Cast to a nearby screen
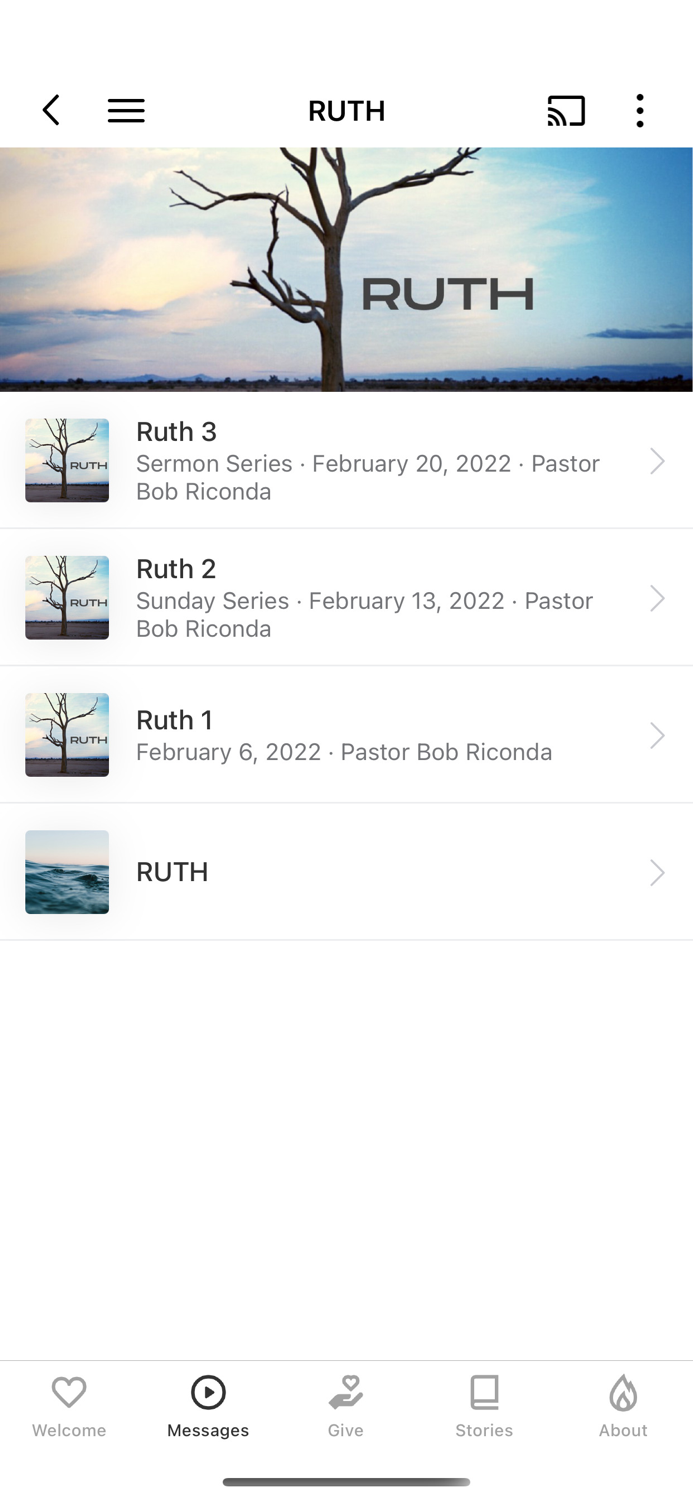 click(566, 110)
